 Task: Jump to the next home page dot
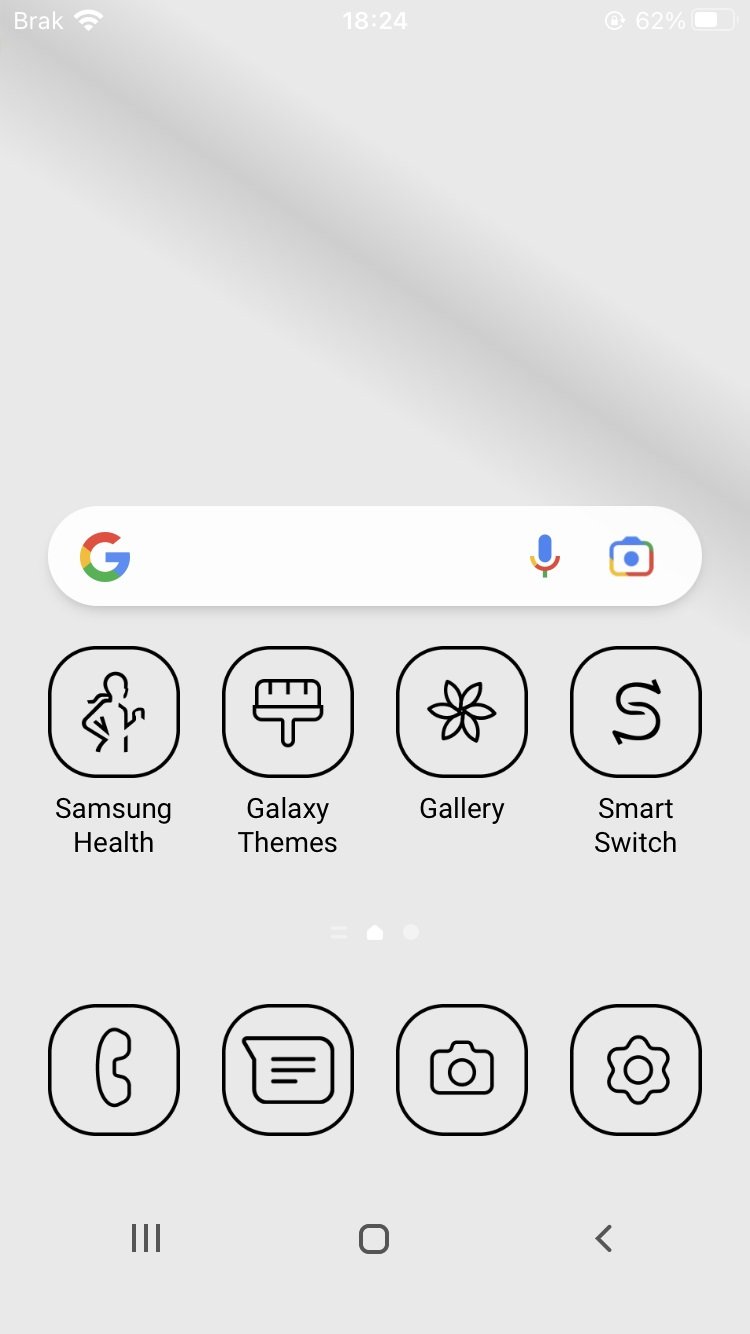(x=411, y=932)
